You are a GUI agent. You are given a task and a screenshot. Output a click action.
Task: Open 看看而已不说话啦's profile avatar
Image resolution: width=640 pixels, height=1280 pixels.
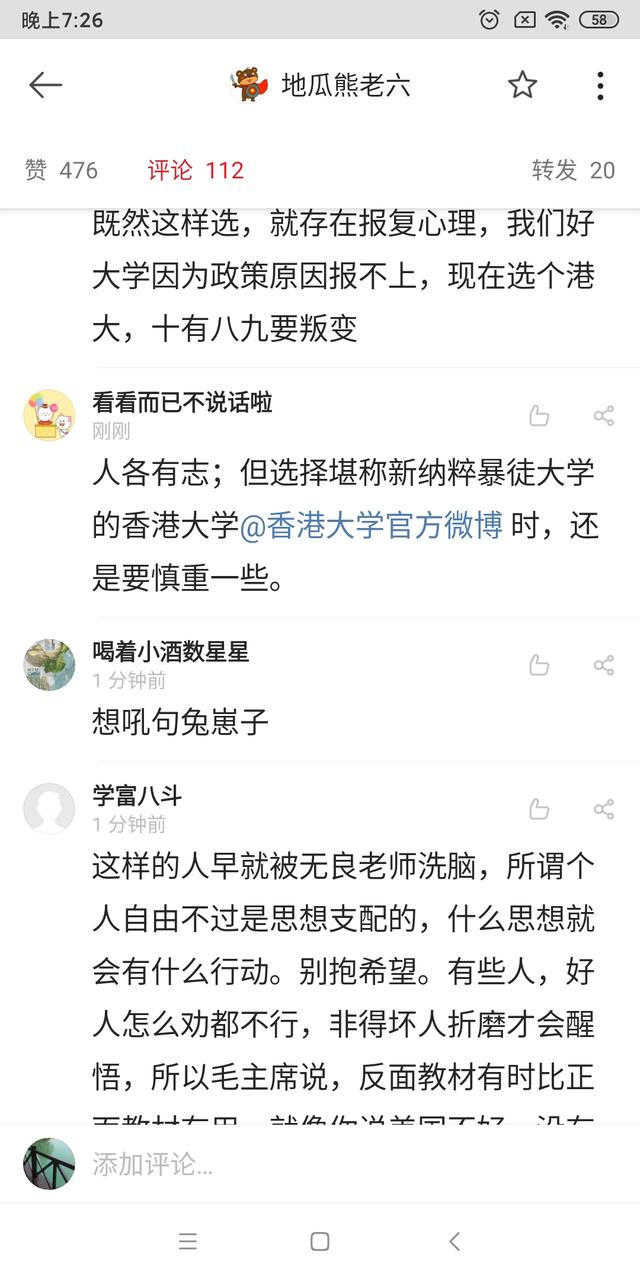point(49,414)
